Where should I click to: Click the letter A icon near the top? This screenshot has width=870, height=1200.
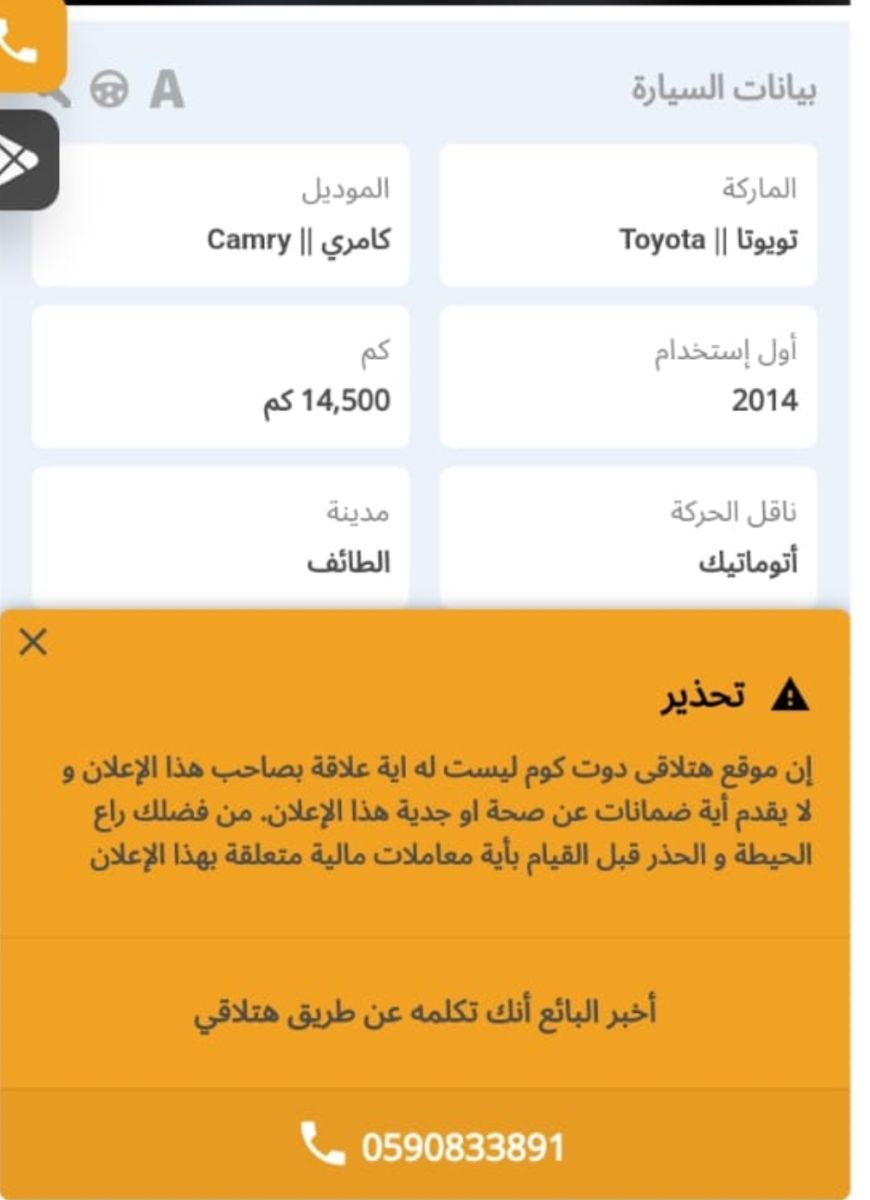165,90
